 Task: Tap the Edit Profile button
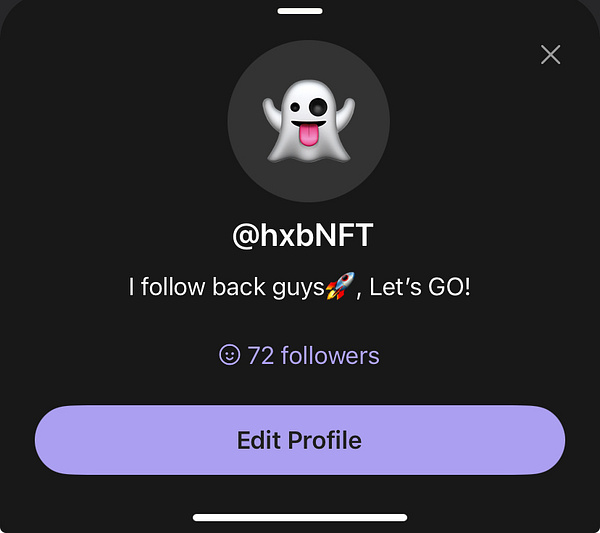(299, 440)
